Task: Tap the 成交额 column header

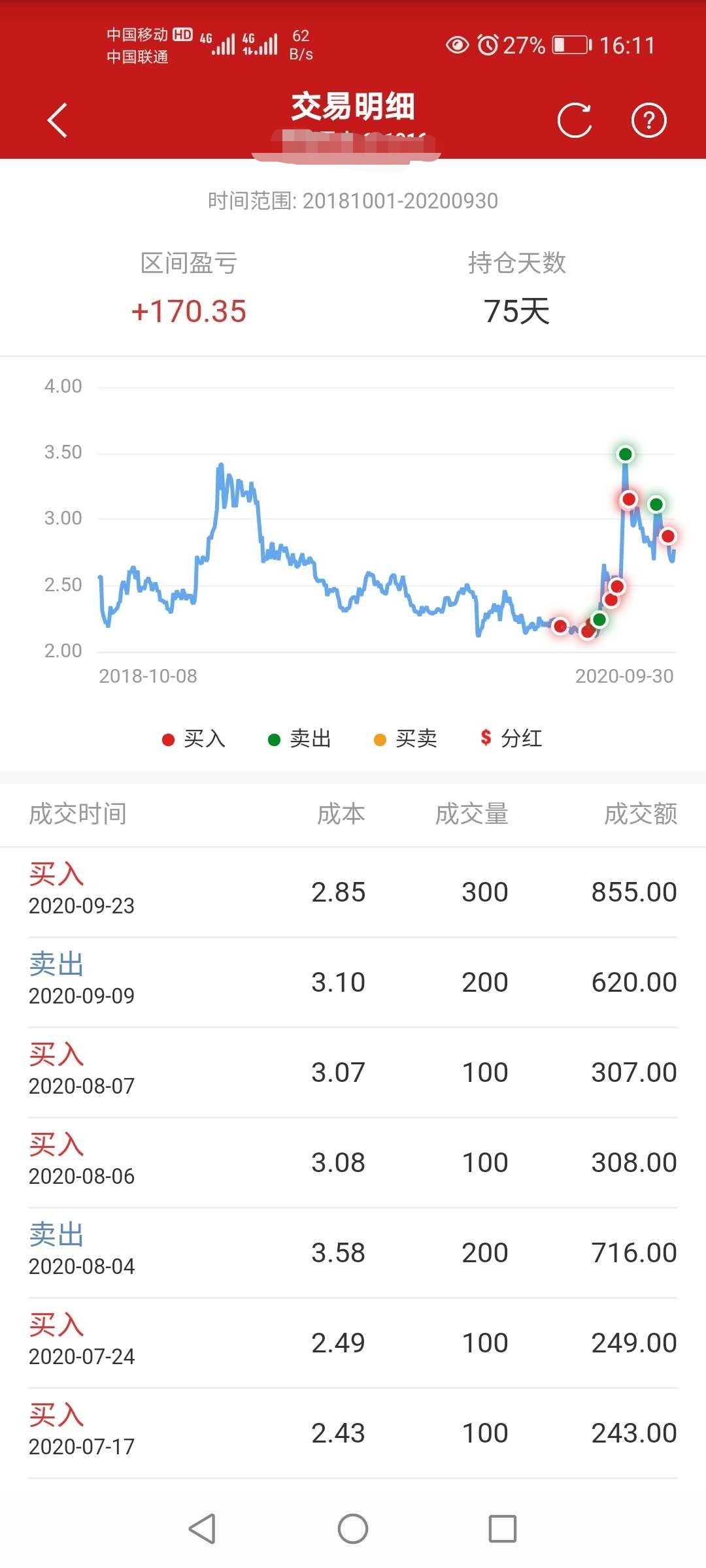Action: click(x=639, y=814)
